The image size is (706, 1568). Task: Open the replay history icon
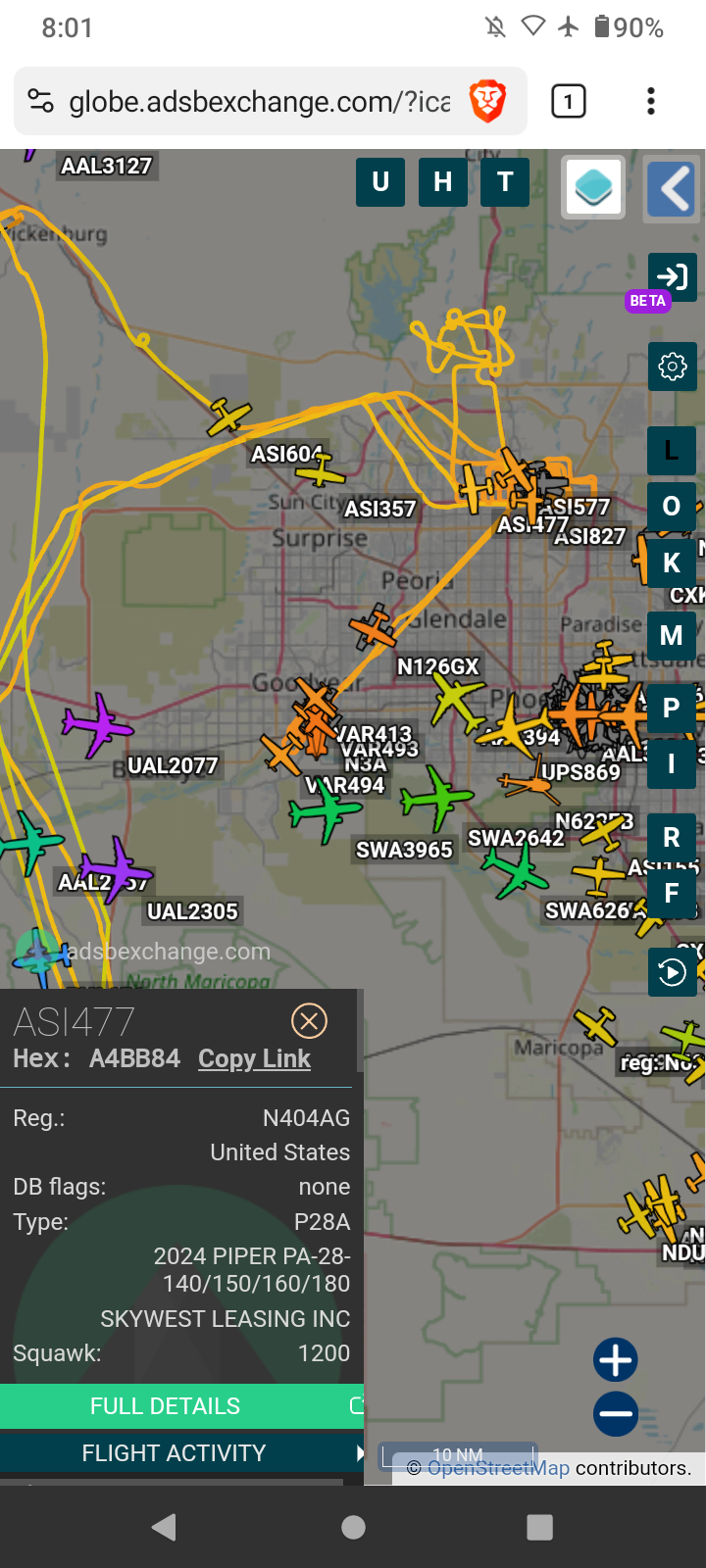[673, 972]
